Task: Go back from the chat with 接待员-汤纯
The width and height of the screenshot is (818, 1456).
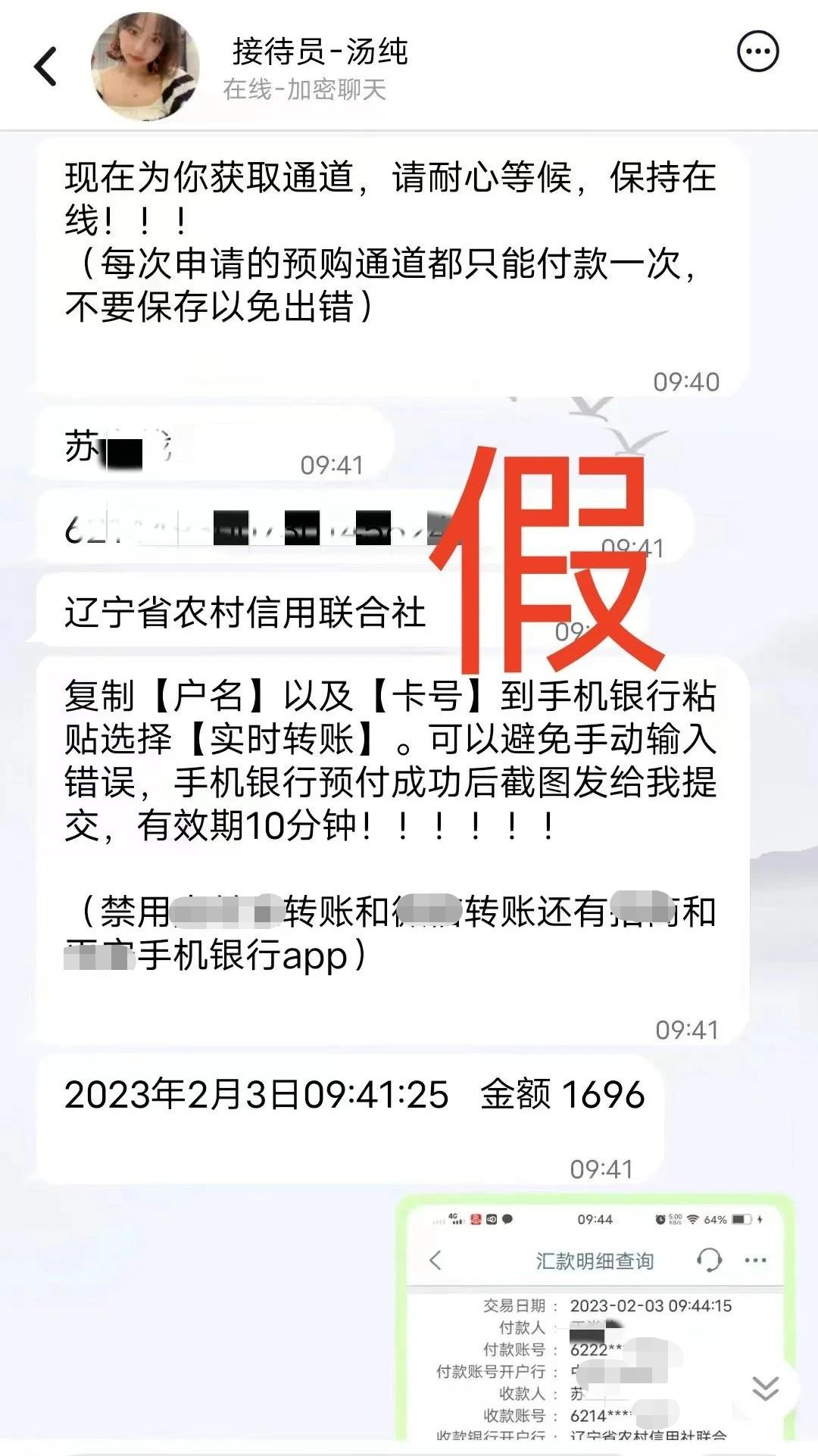Action: (46, 67)
